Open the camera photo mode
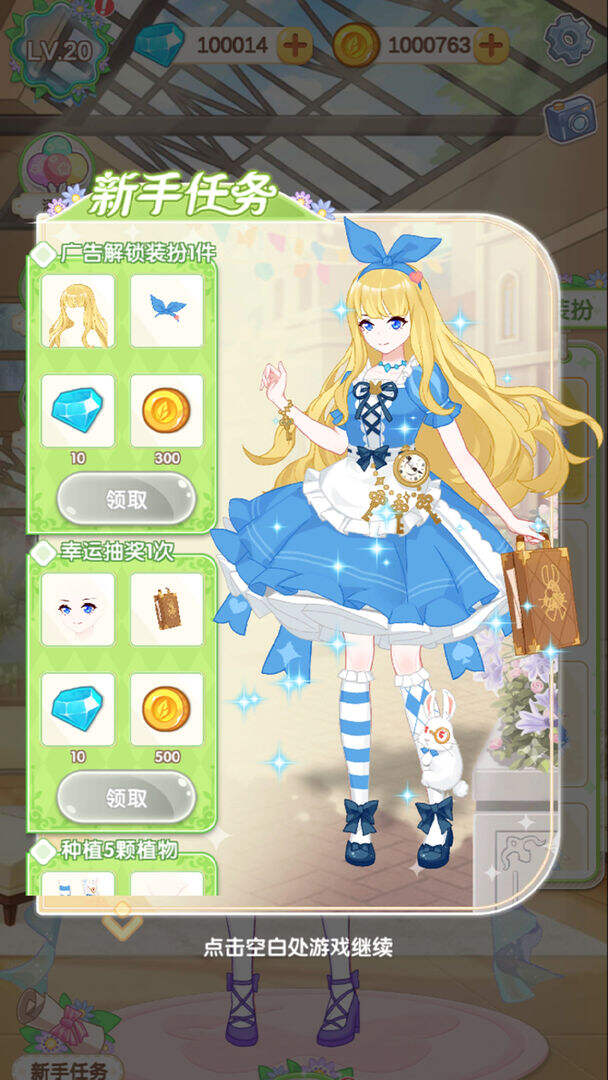This screenshot has height=1080, width=608. coord(570,121)
